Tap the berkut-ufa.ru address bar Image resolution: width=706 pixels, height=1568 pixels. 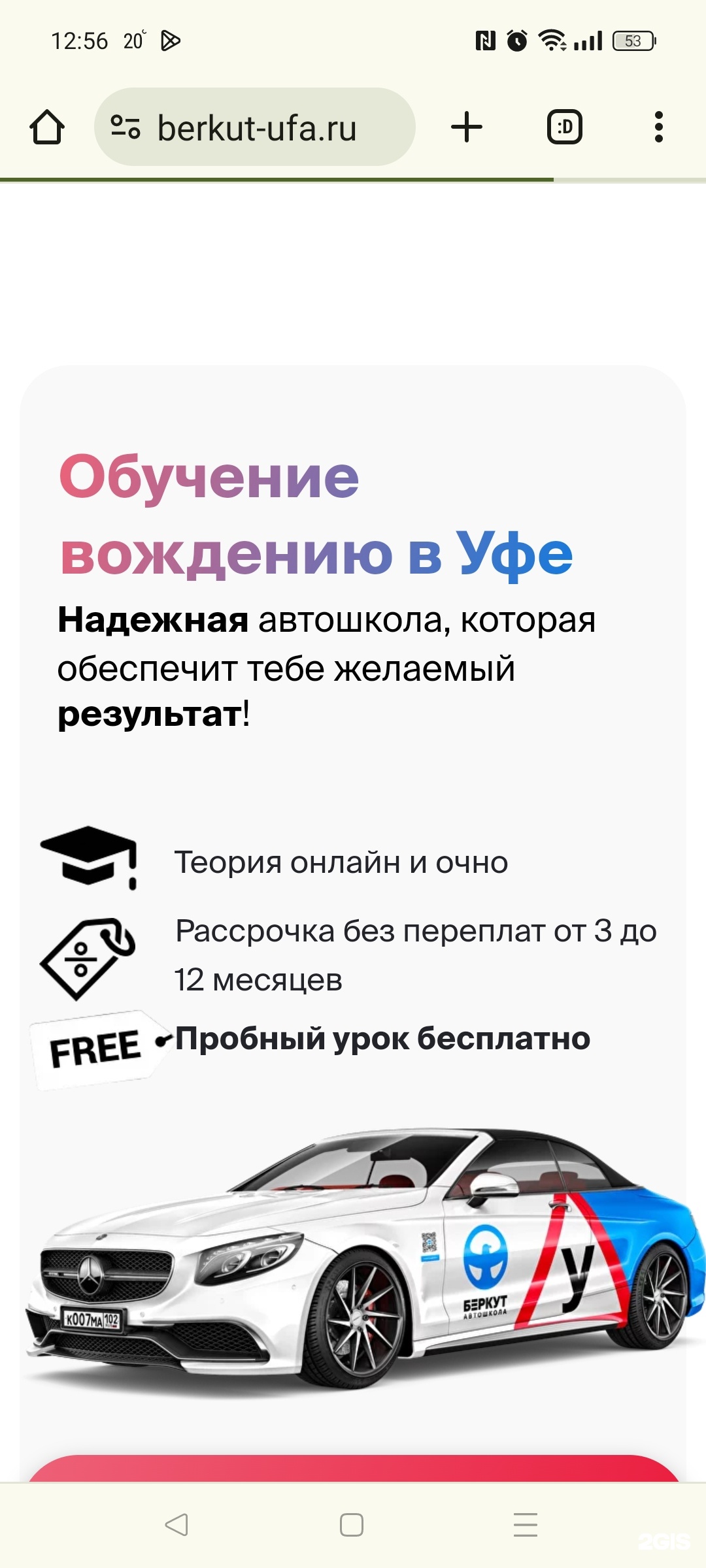click(x=255, y=127)
